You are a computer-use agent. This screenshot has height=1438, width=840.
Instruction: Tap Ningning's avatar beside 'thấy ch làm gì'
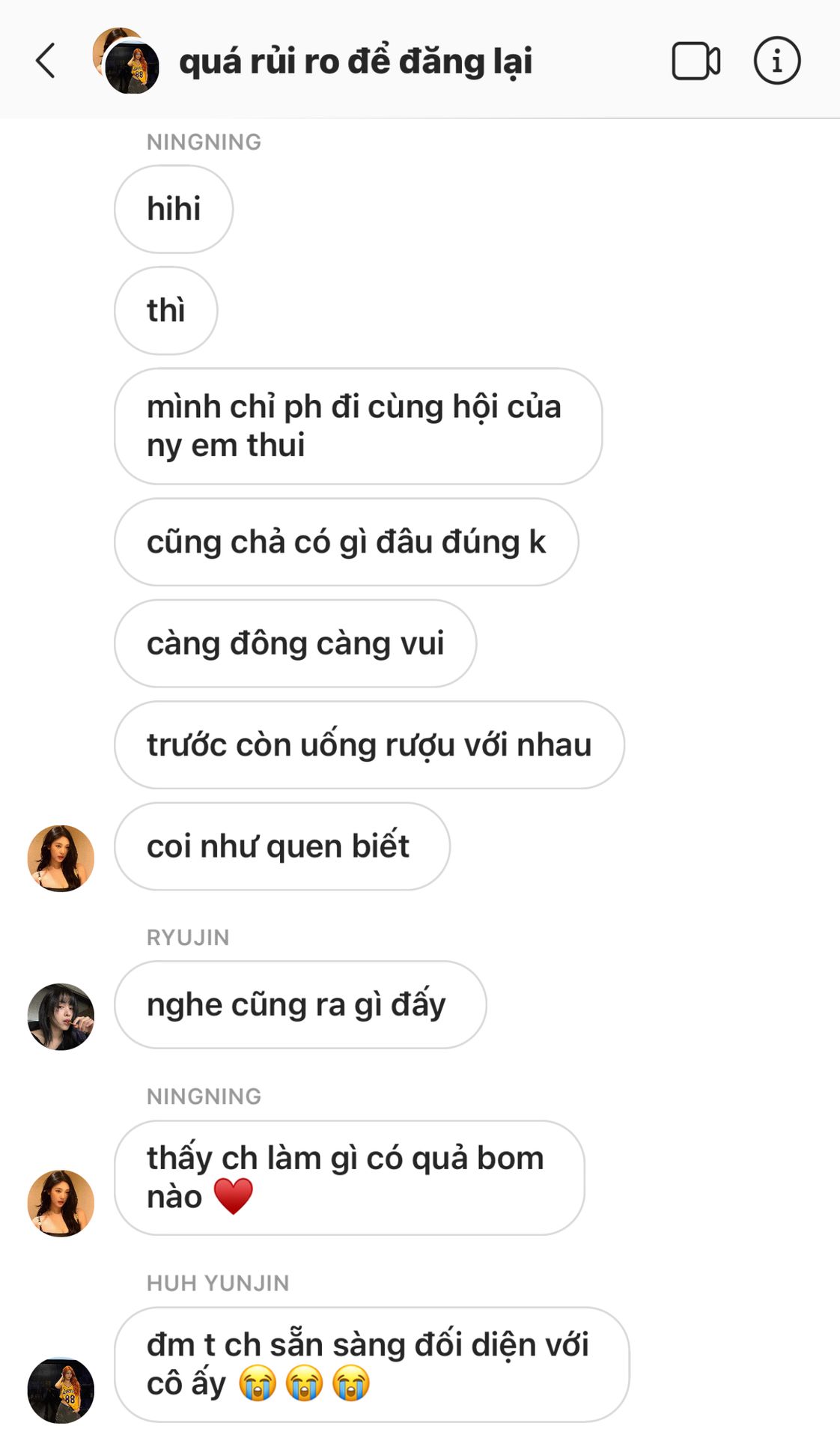click(61, 1203)
